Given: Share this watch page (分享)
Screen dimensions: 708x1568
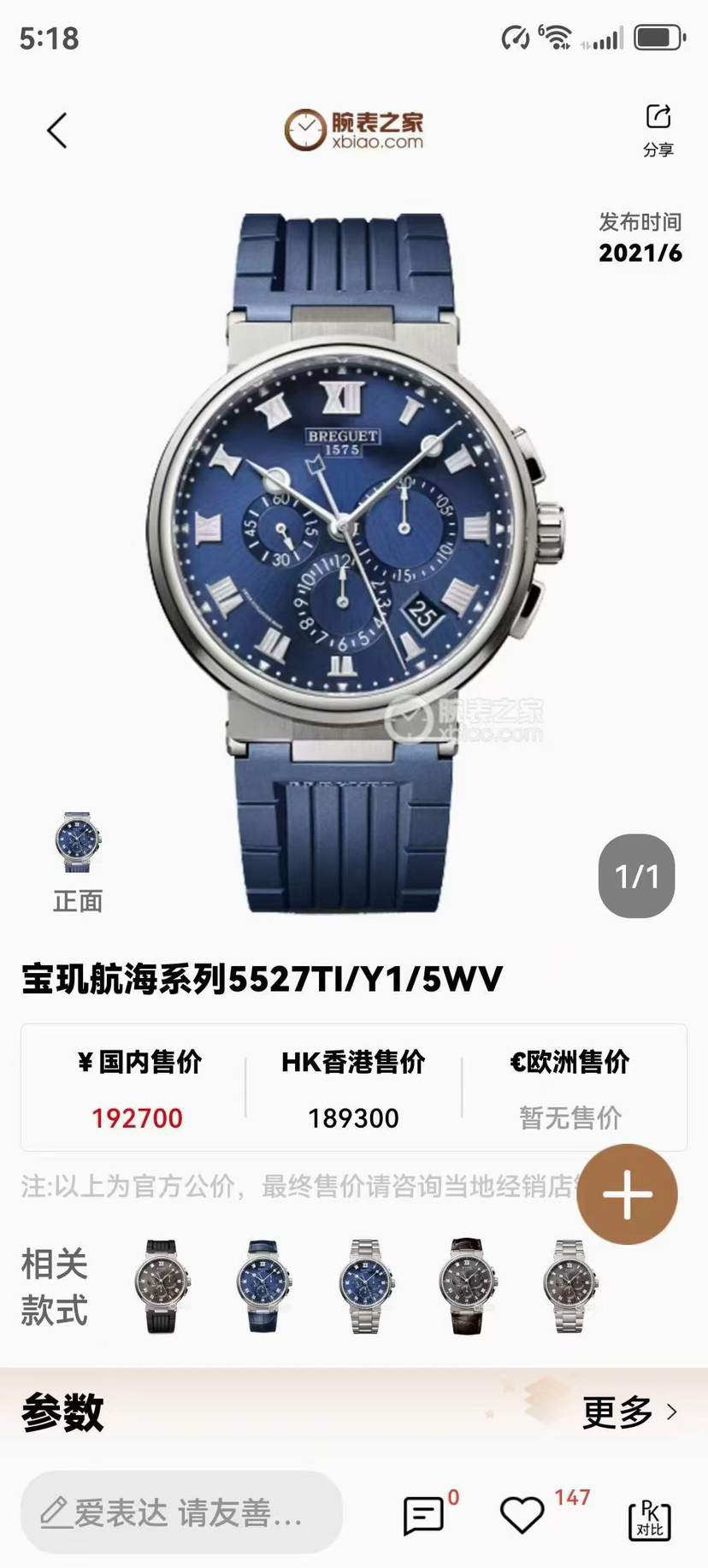Looking at the screenshot, I should click(658, 129).
